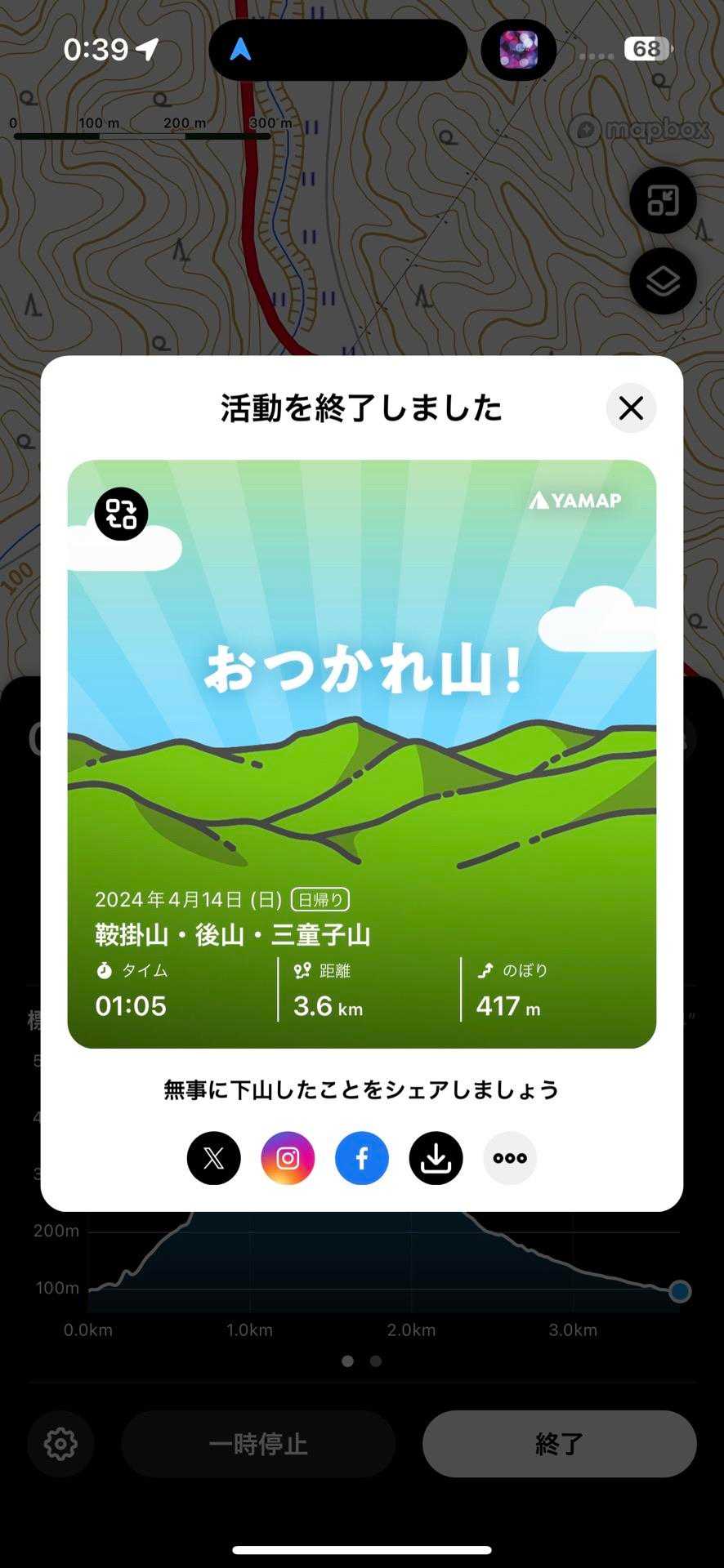This screenshot has height=1568, width=724.
Task: Share the activity to Instagram
Action: coord(288,1158)
